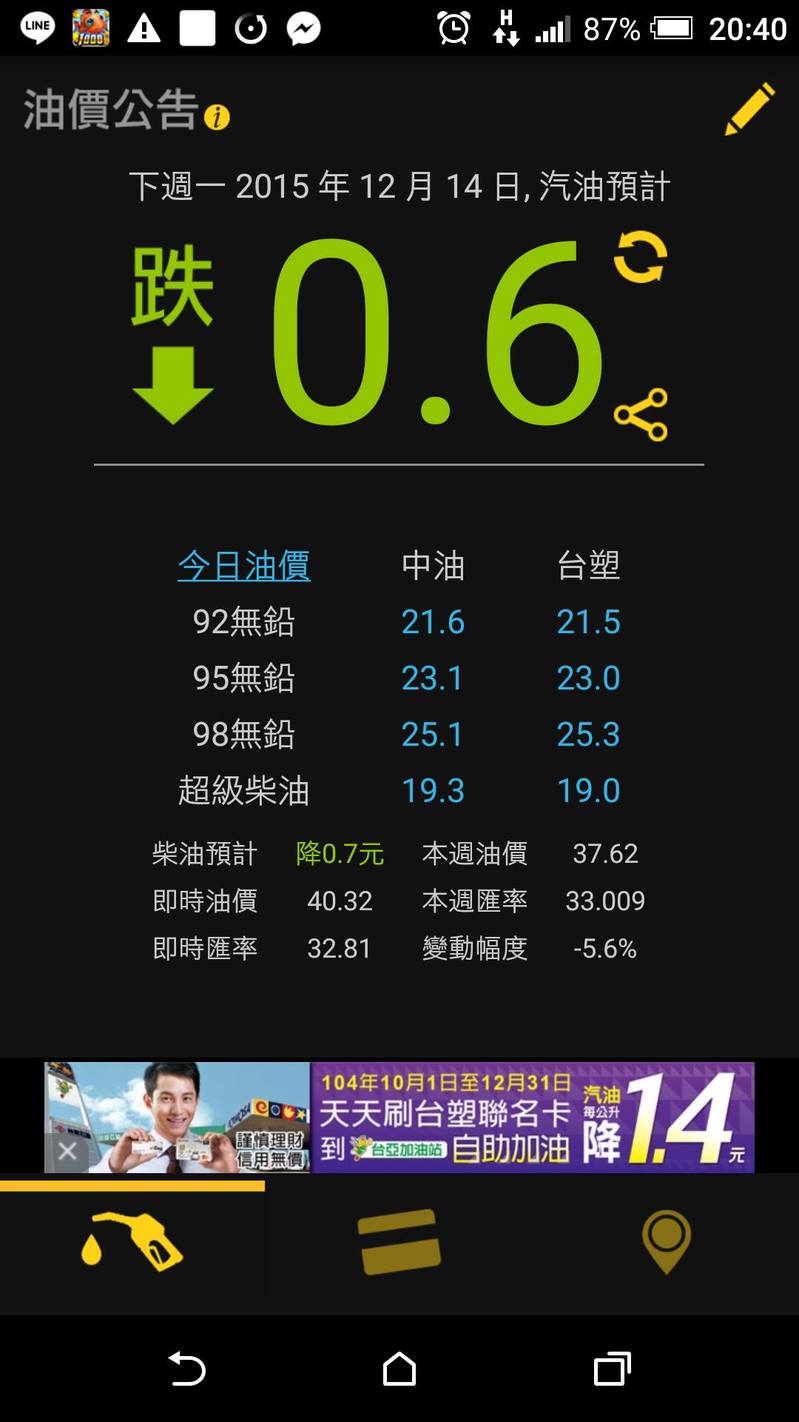This screenshot has width=799, height=1422.
Task: Tap the pencil edit icon
Action: [750, 109]
